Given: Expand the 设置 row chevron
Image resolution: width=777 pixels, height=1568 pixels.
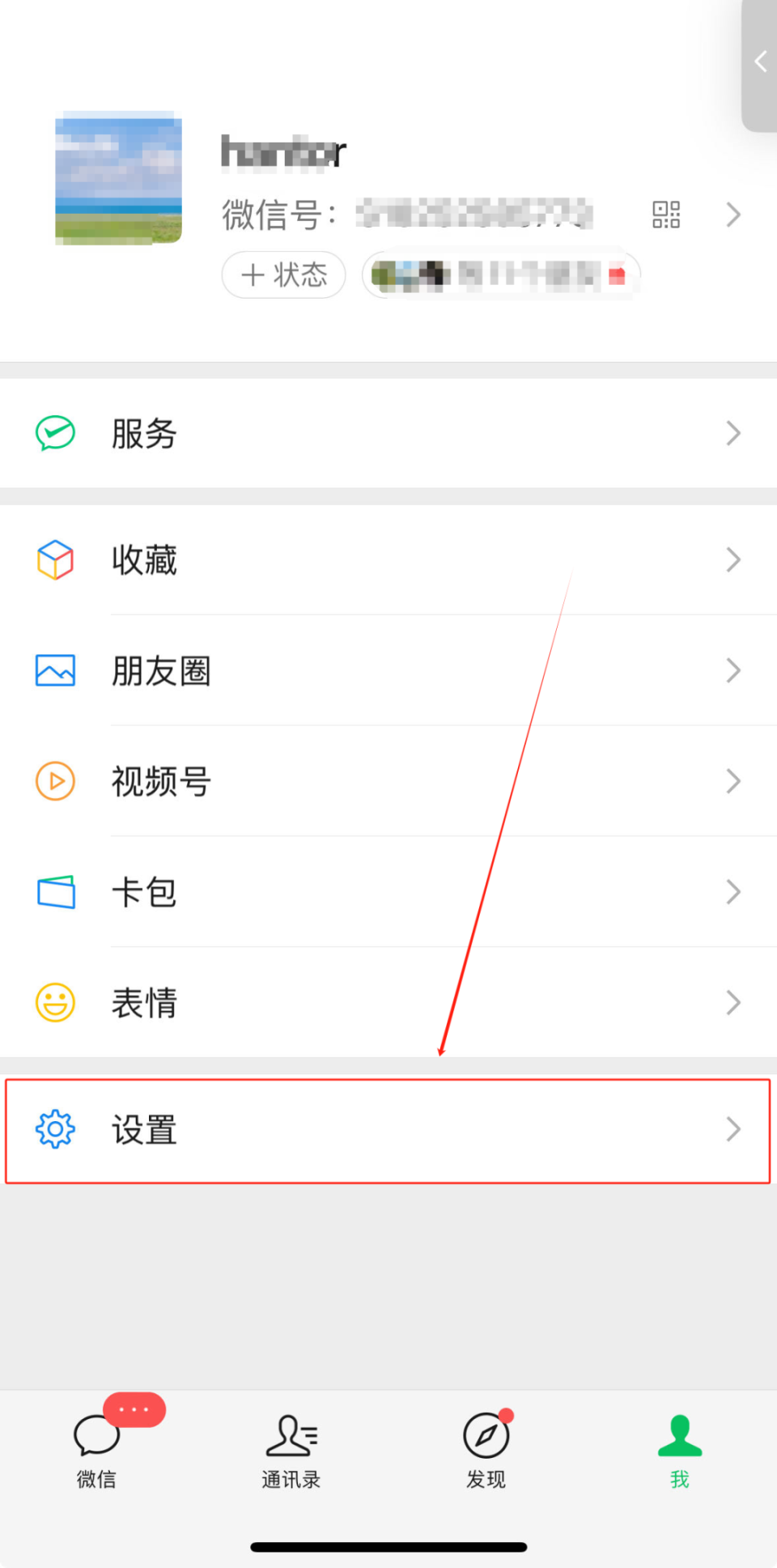Looking at the screenshot, I should click(x=733, y=1130).
